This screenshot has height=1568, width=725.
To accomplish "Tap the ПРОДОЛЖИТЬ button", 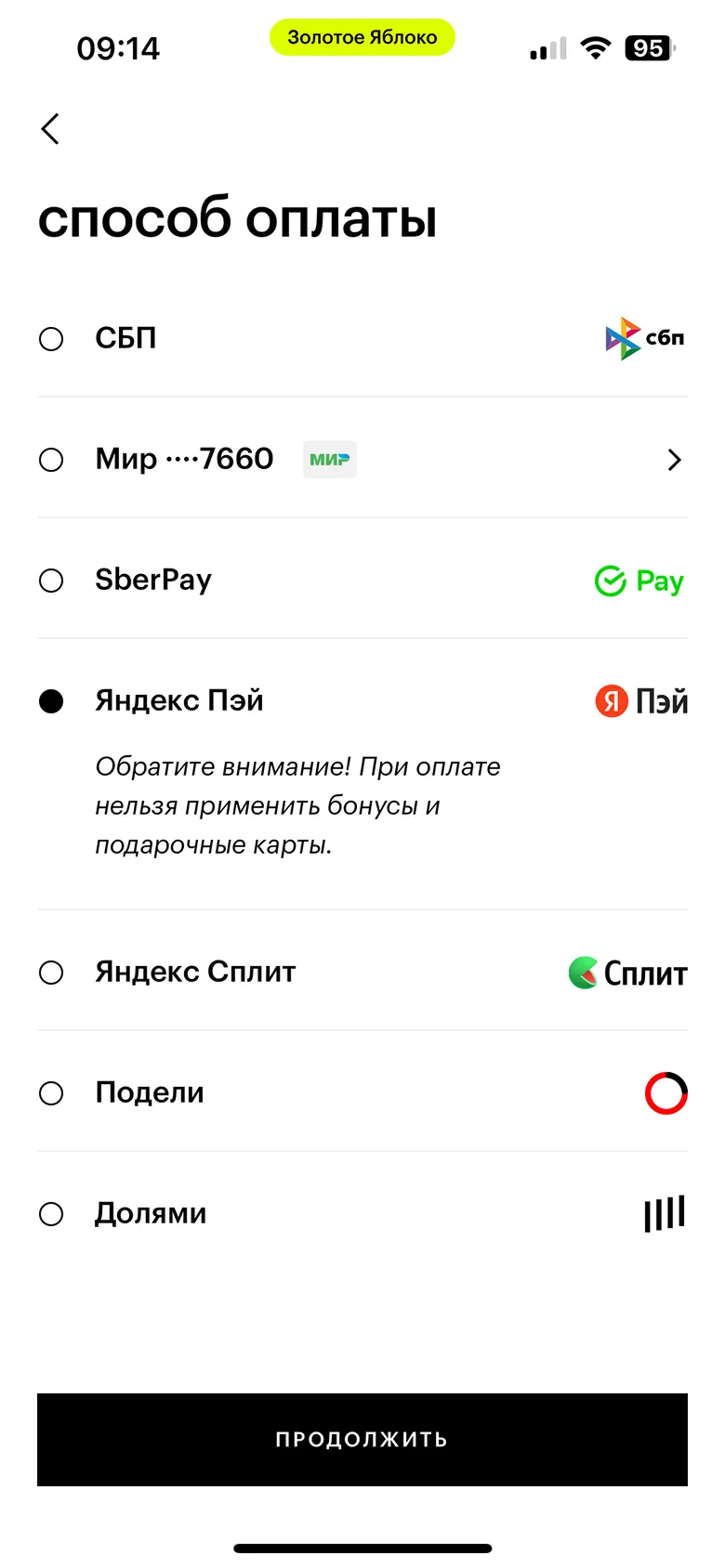I will [362, 1439].
